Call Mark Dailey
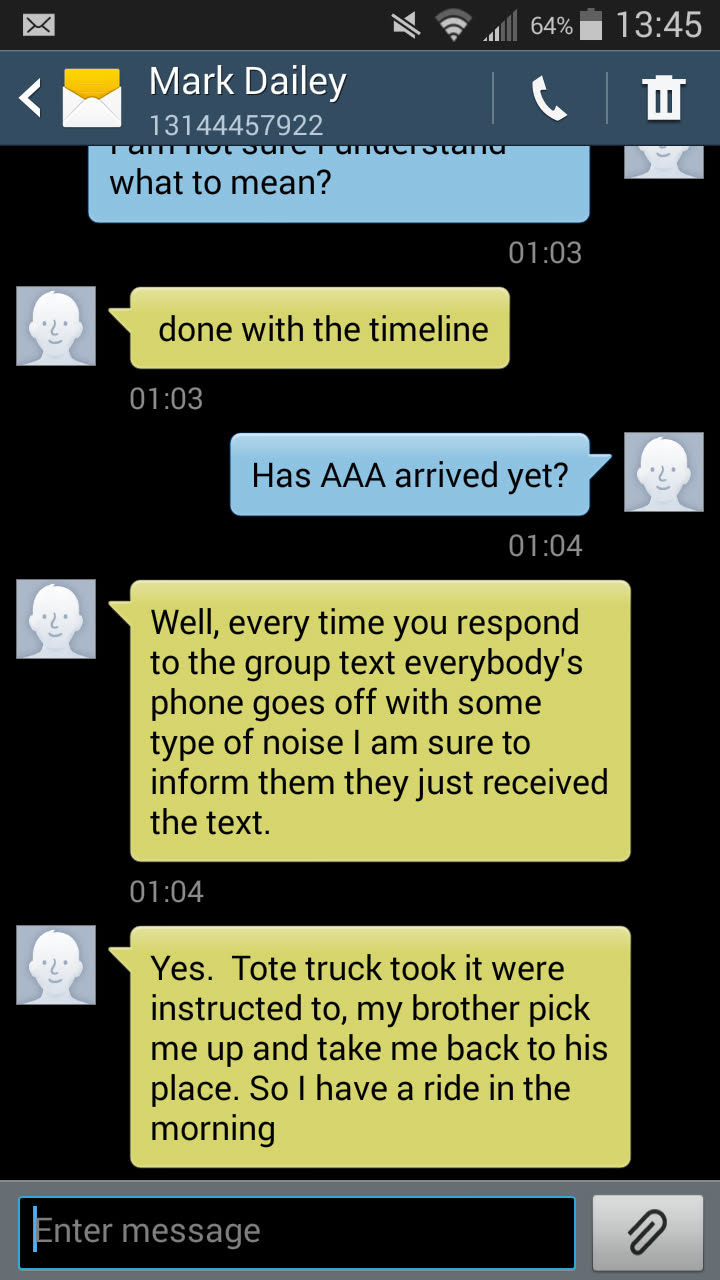Image resolution: width=720 pixels, height=1280 pixels. (x=549, y=99)
